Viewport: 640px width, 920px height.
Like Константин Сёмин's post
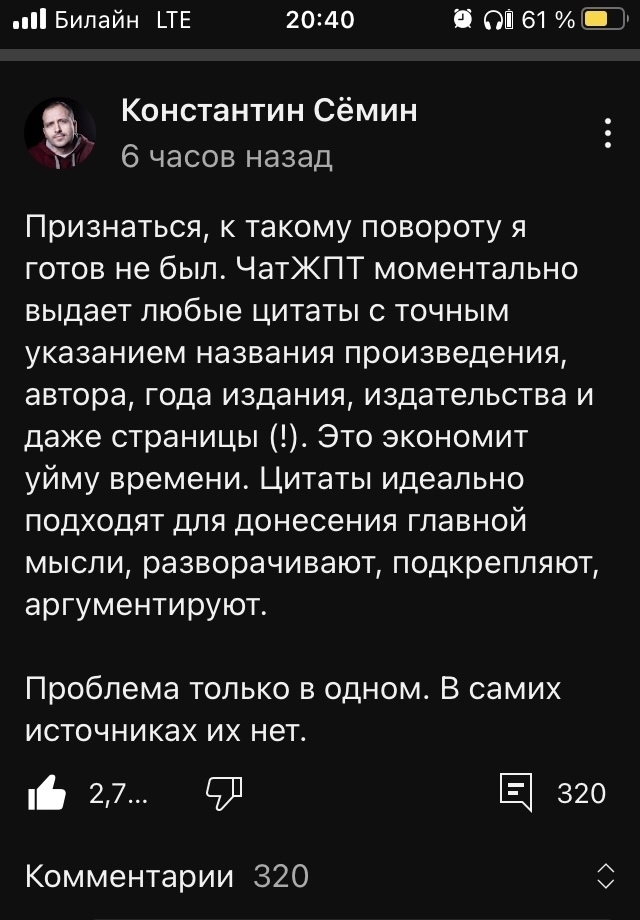[x=47, y=794]
